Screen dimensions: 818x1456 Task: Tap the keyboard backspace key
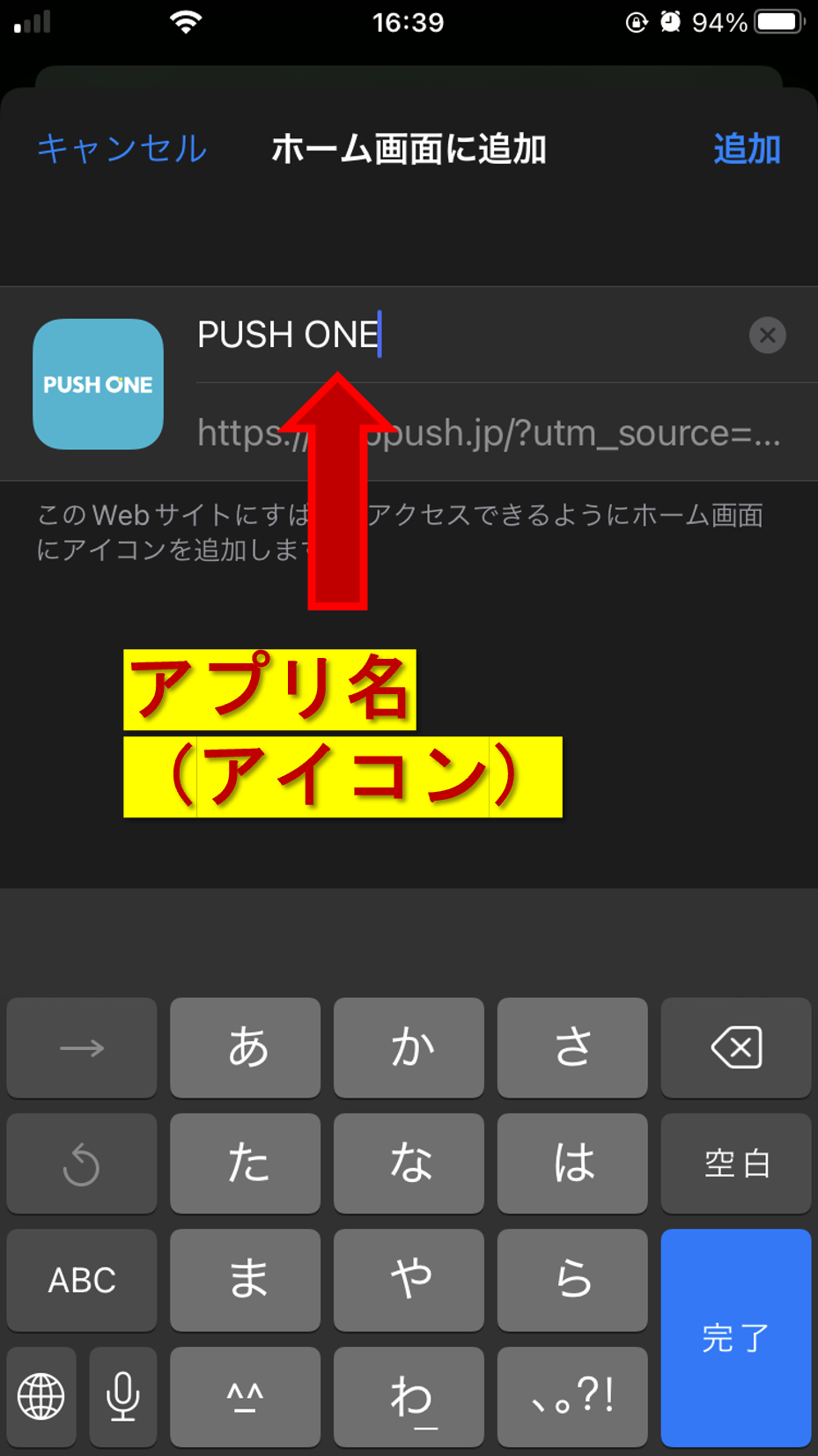(x=735, y=1047)
